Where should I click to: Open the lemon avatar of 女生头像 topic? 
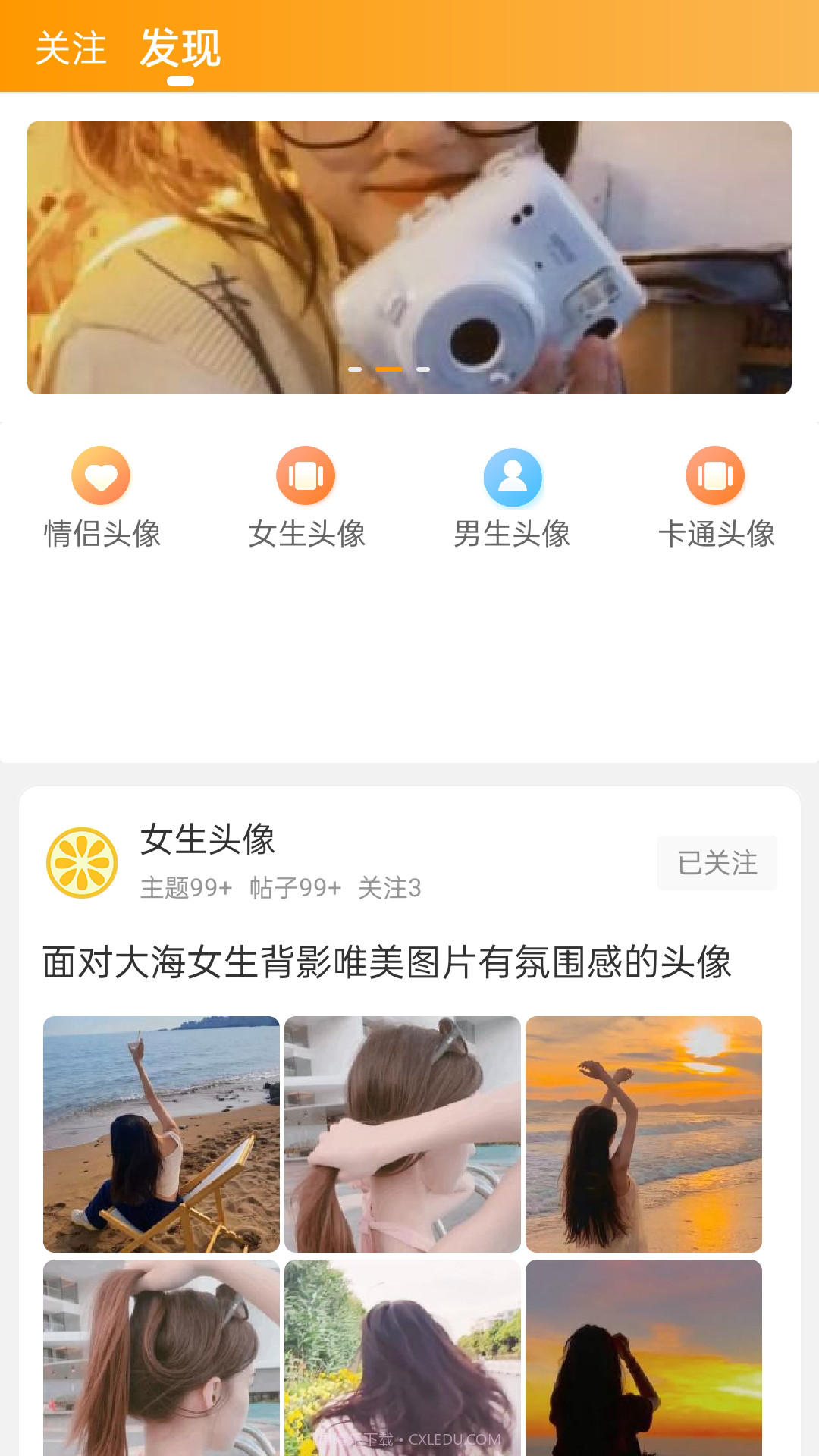pyautogui.click(x=82, y=863)
